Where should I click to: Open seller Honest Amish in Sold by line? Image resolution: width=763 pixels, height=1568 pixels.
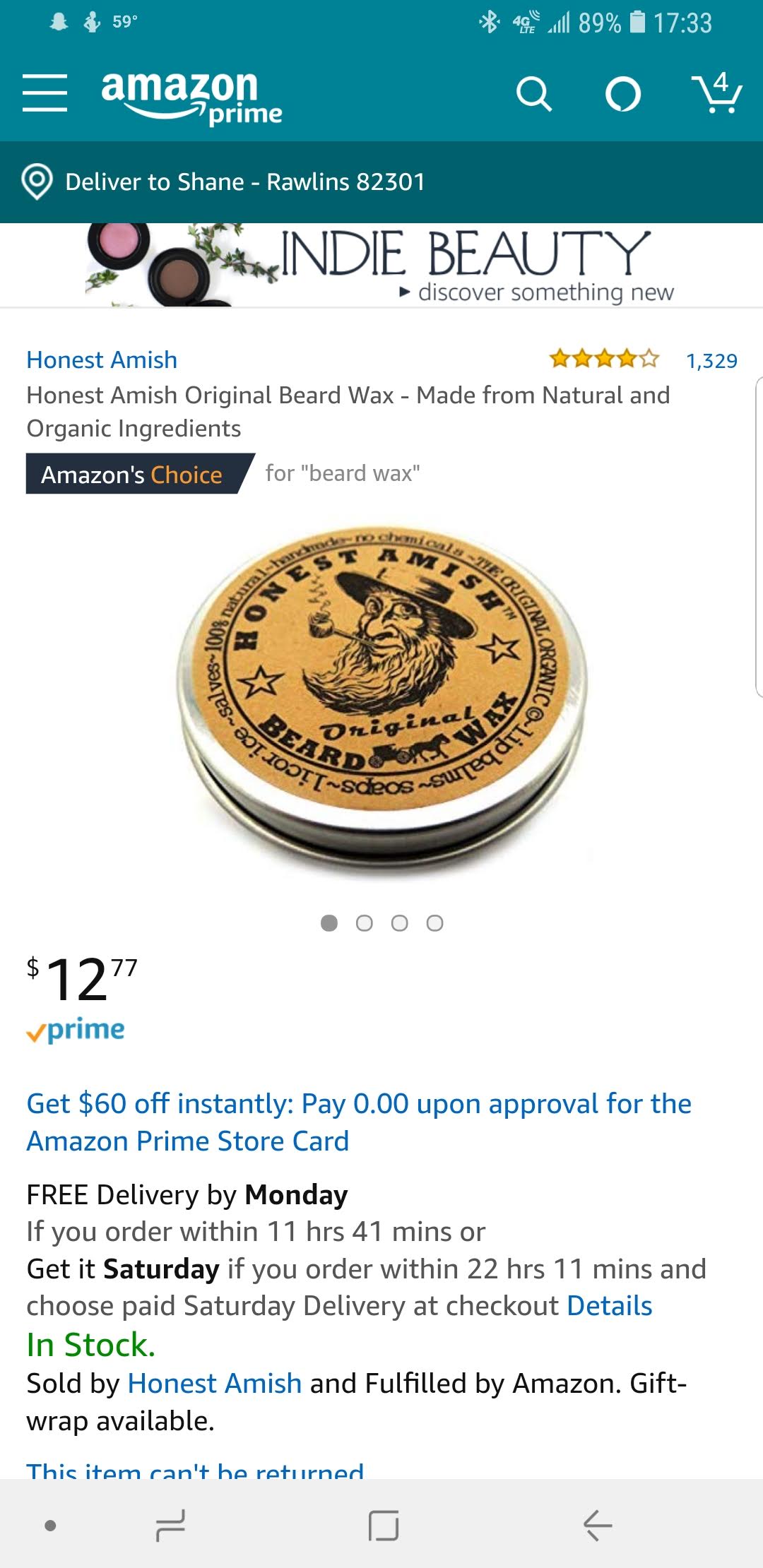[214, 1384]
